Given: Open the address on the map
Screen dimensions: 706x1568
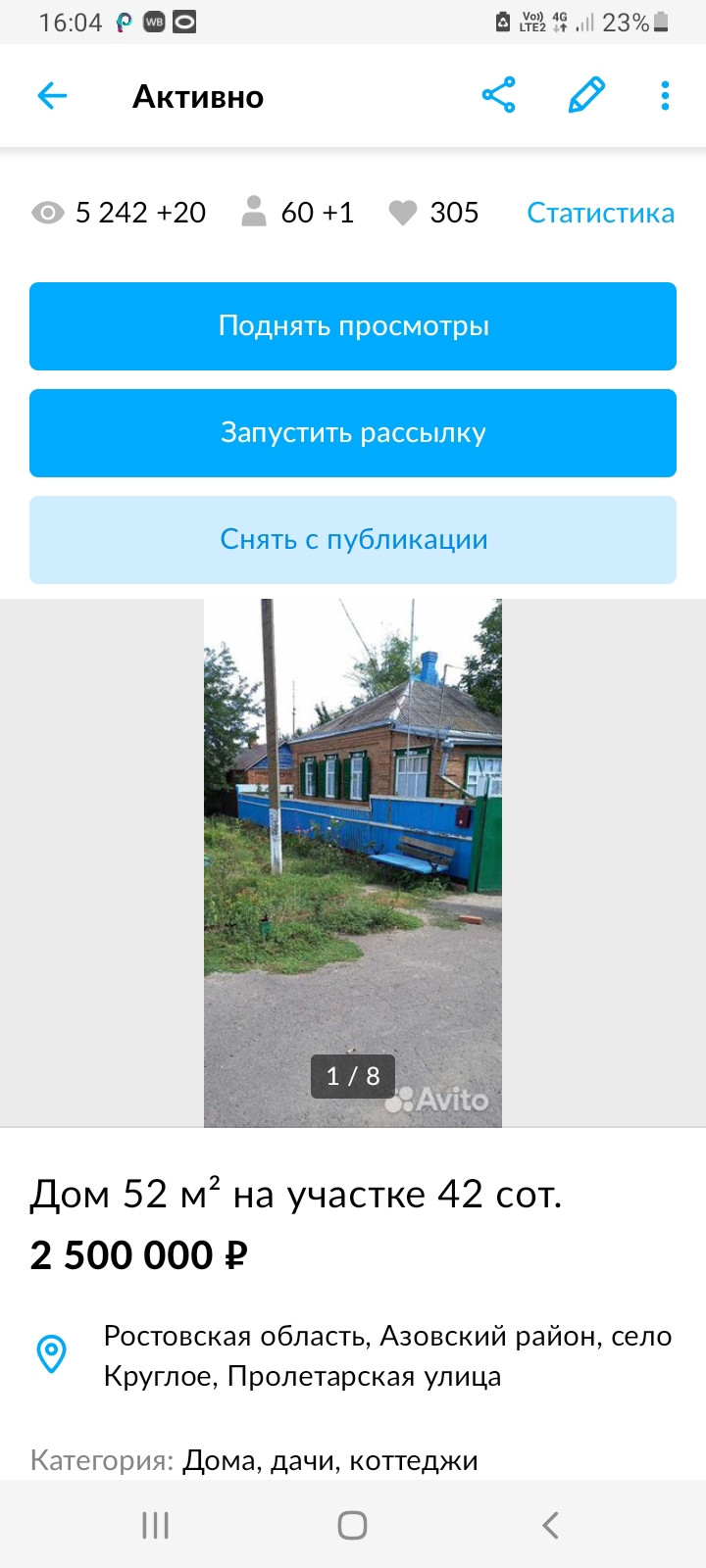Looking at the screenshot, I should pyautogui.click(x=387, y=1355).
